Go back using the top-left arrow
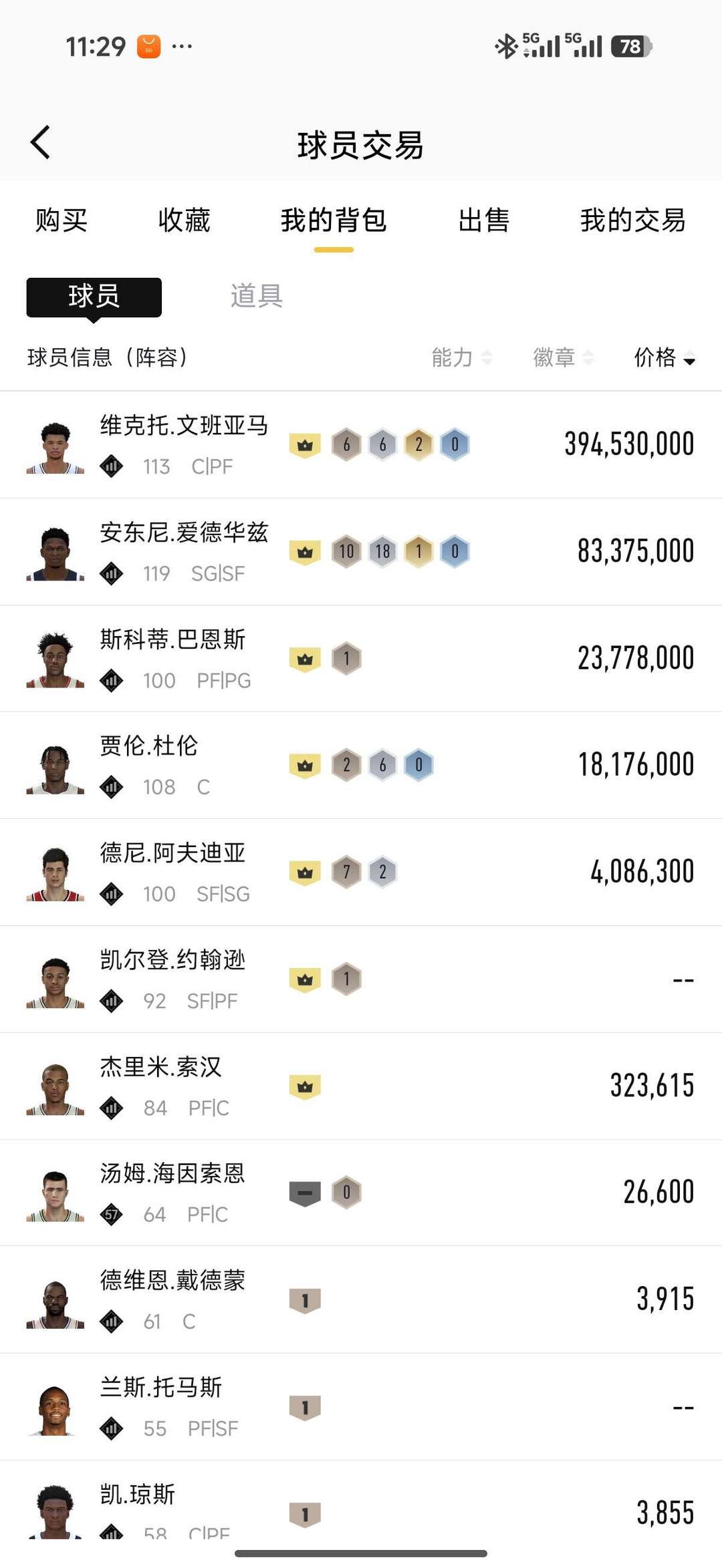This screenshot has height=1568, width=722. 41,142
